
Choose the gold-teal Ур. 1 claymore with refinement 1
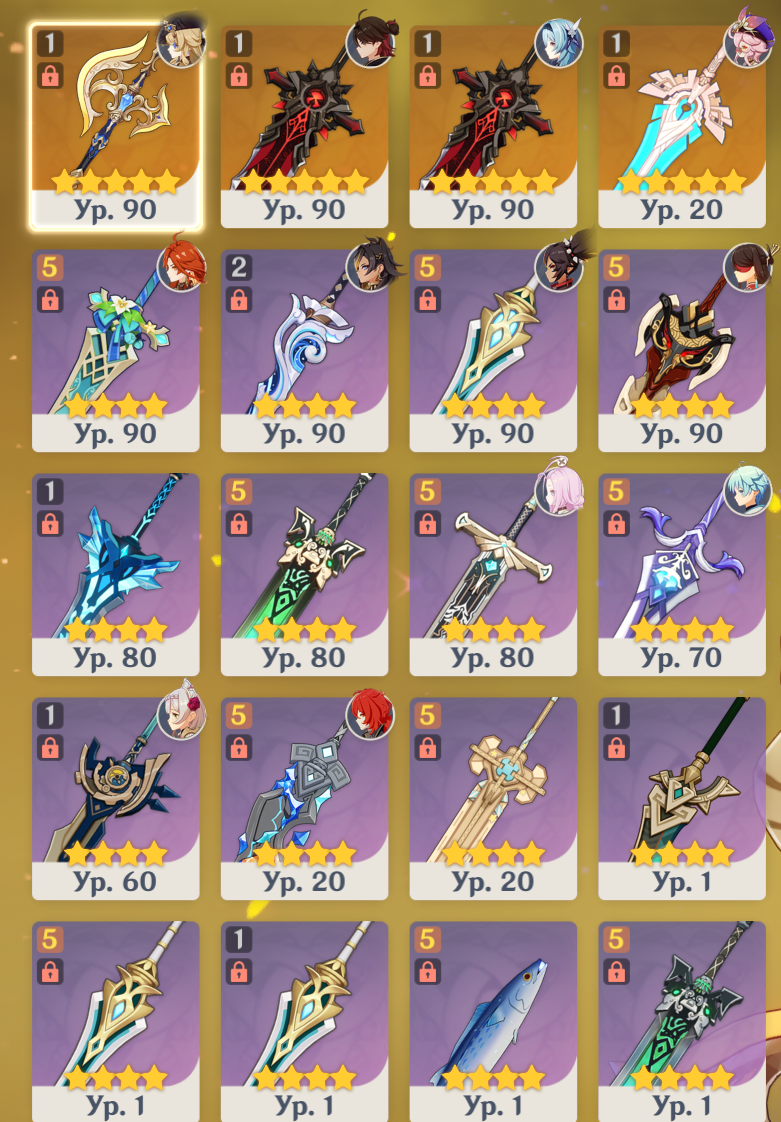304,1022
